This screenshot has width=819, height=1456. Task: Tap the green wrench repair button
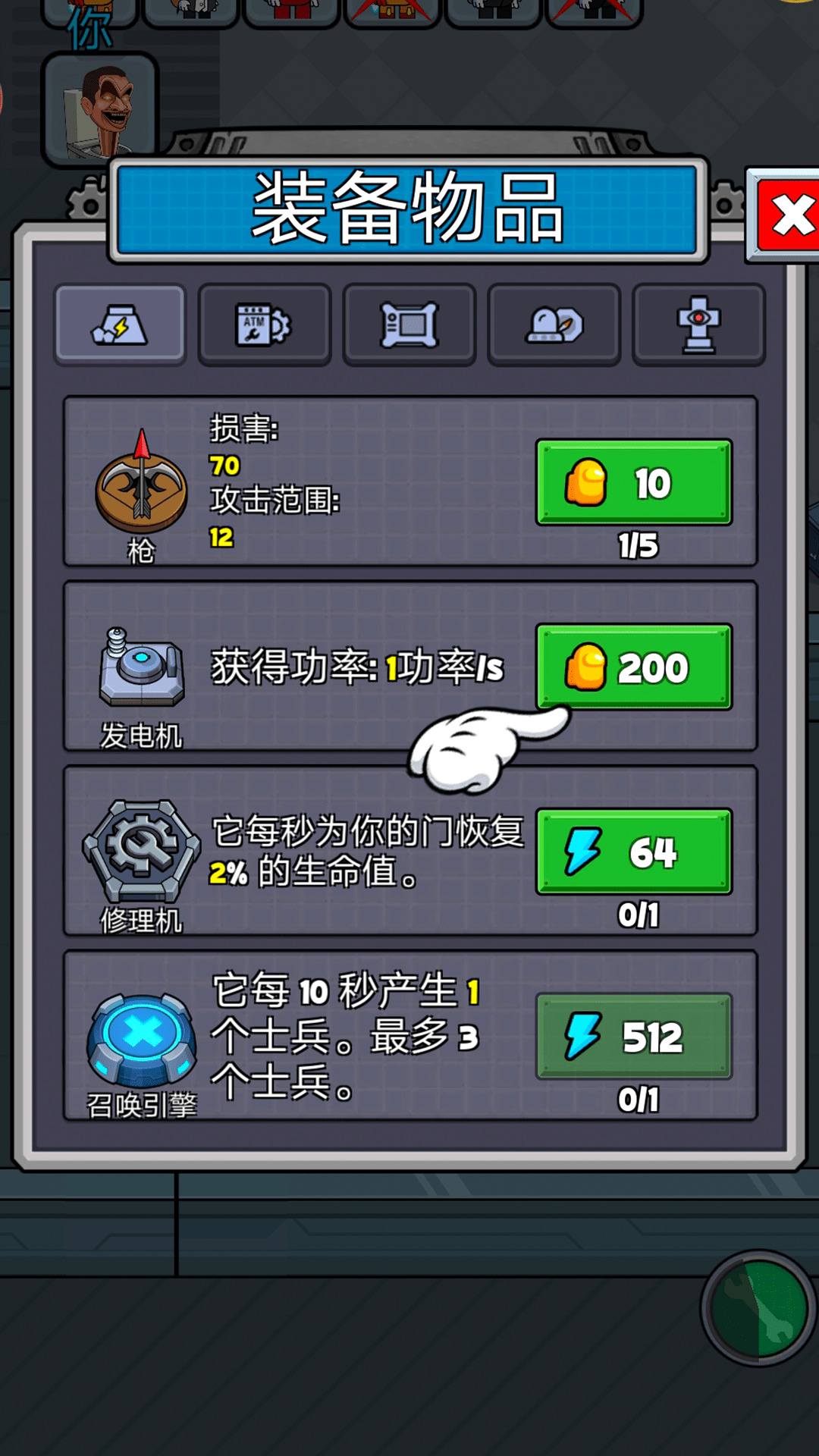point(759,1308)
